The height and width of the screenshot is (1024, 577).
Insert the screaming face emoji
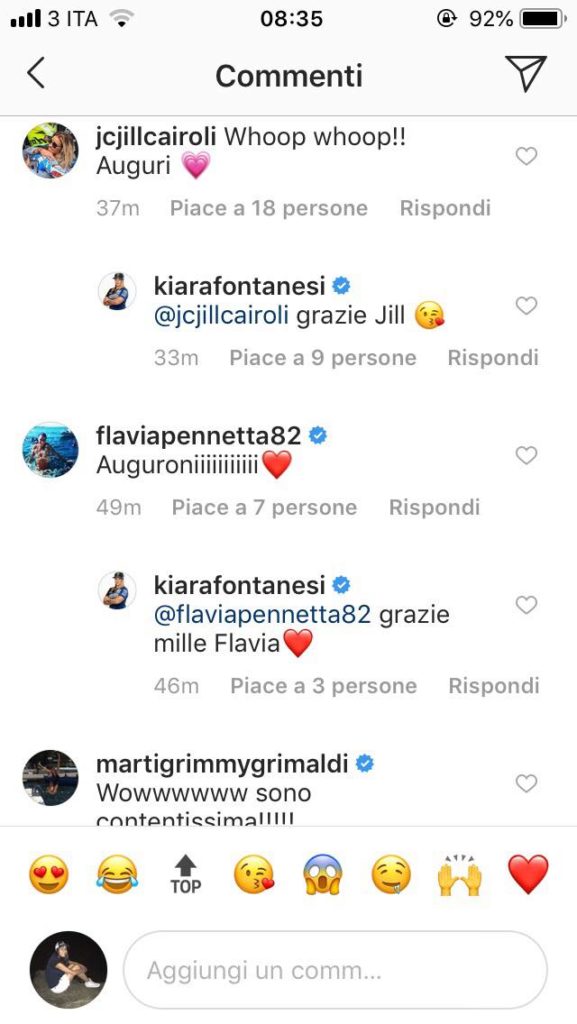point(323,874)
